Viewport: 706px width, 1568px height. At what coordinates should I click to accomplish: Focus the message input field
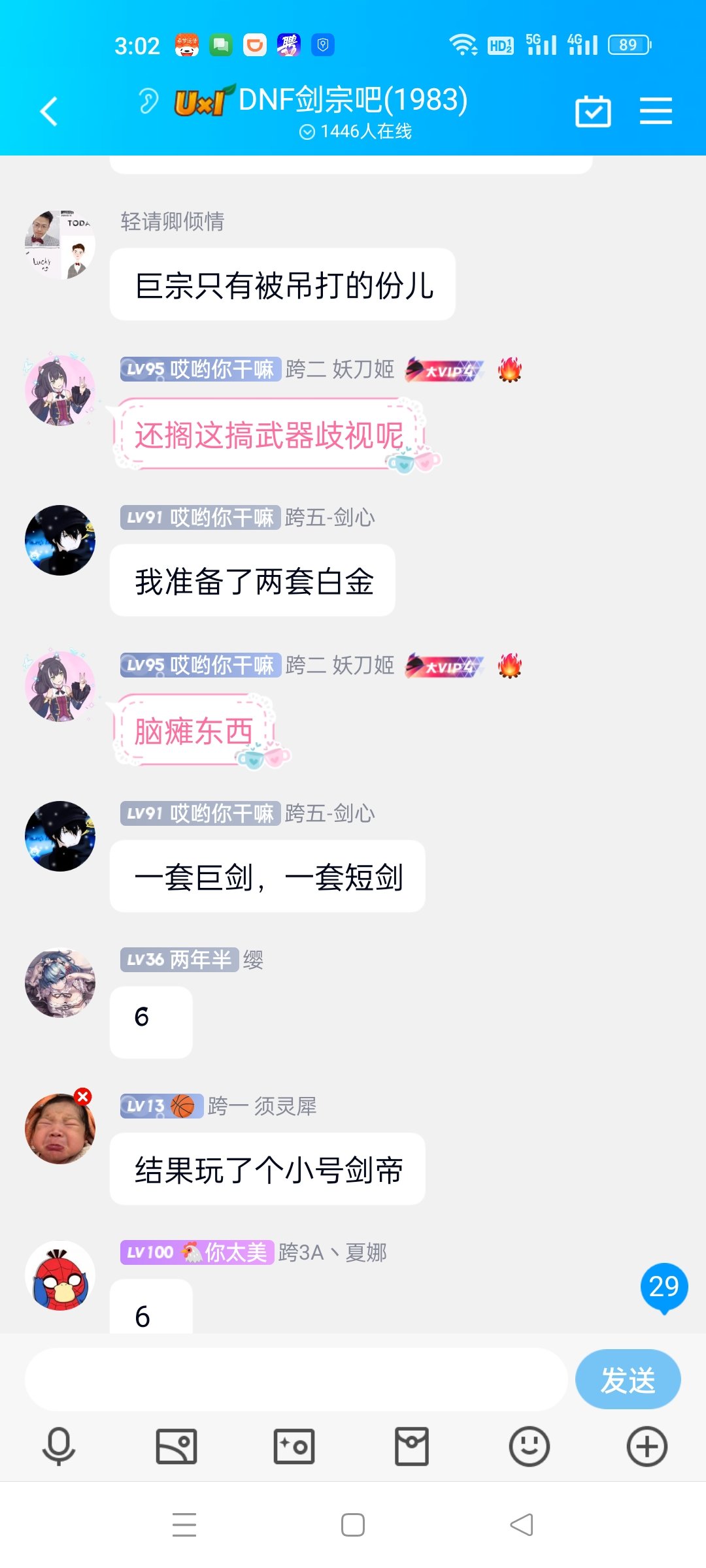pos(295,1379)
